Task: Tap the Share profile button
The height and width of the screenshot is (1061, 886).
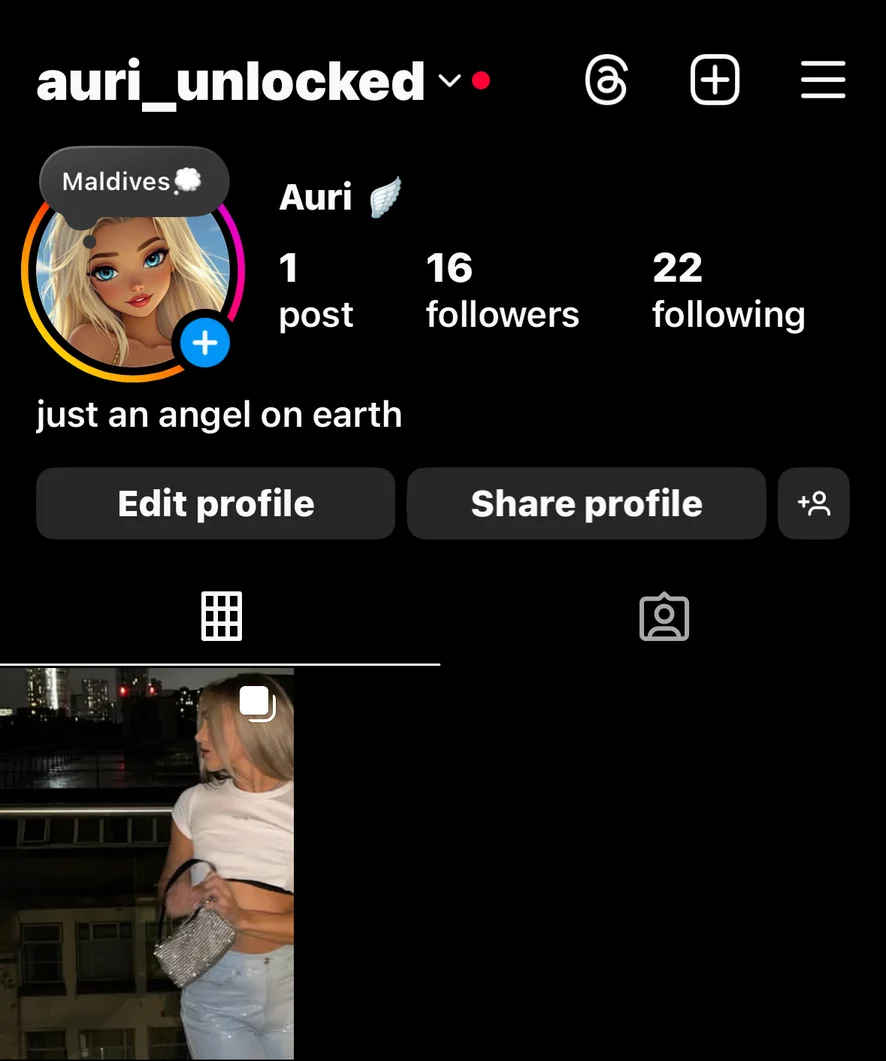Action: pyautogui.click(x=586, y=504)
